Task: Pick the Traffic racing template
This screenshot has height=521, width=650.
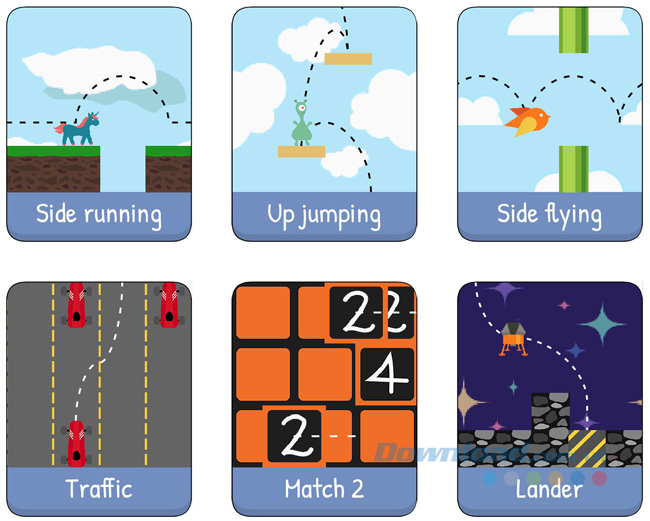Action: click(x=99, y=398)
